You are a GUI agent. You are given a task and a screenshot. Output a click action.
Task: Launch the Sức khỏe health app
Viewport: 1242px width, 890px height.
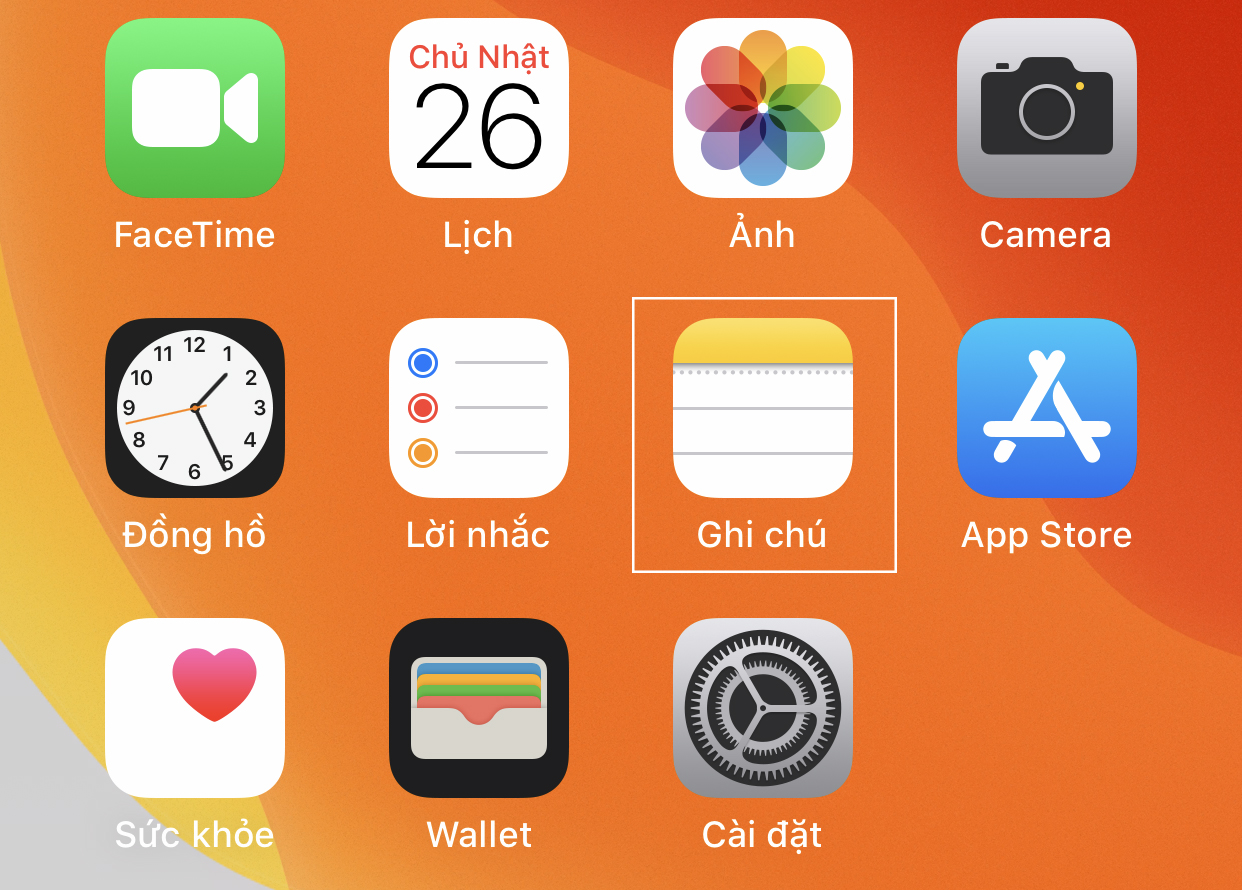tap(195, 708)
